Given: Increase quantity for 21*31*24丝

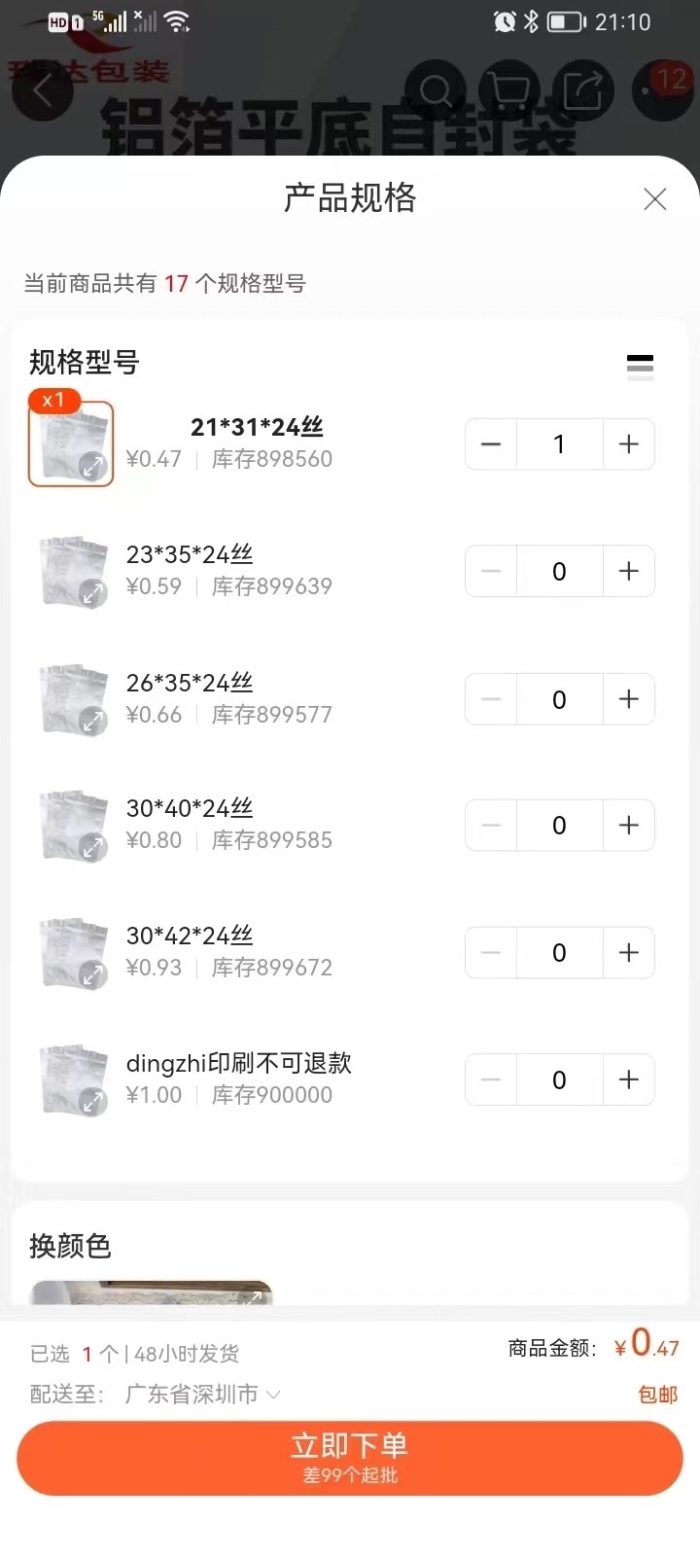Looking at the screenshot, I should [628, 444].
